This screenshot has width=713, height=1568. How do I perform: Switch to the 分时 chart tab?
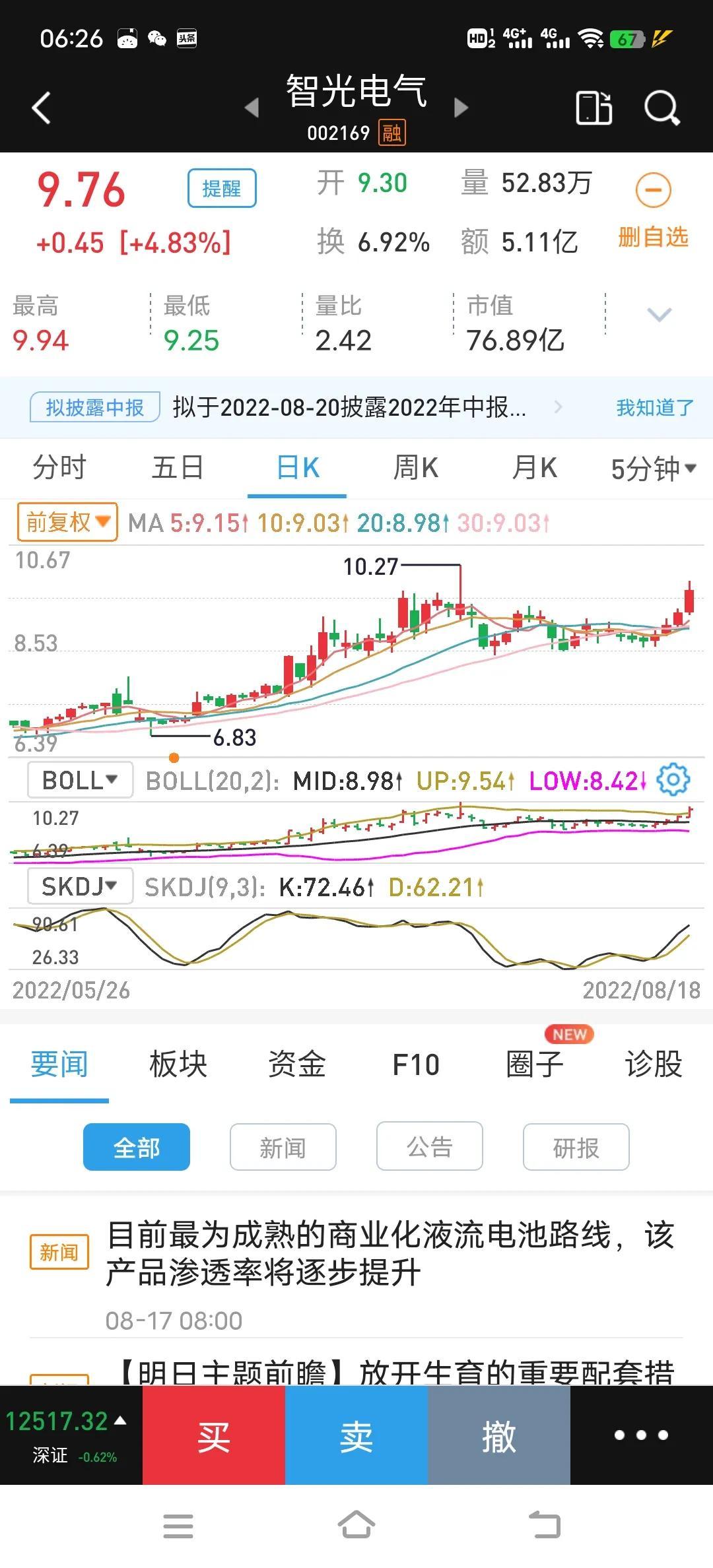pos(59,468)
